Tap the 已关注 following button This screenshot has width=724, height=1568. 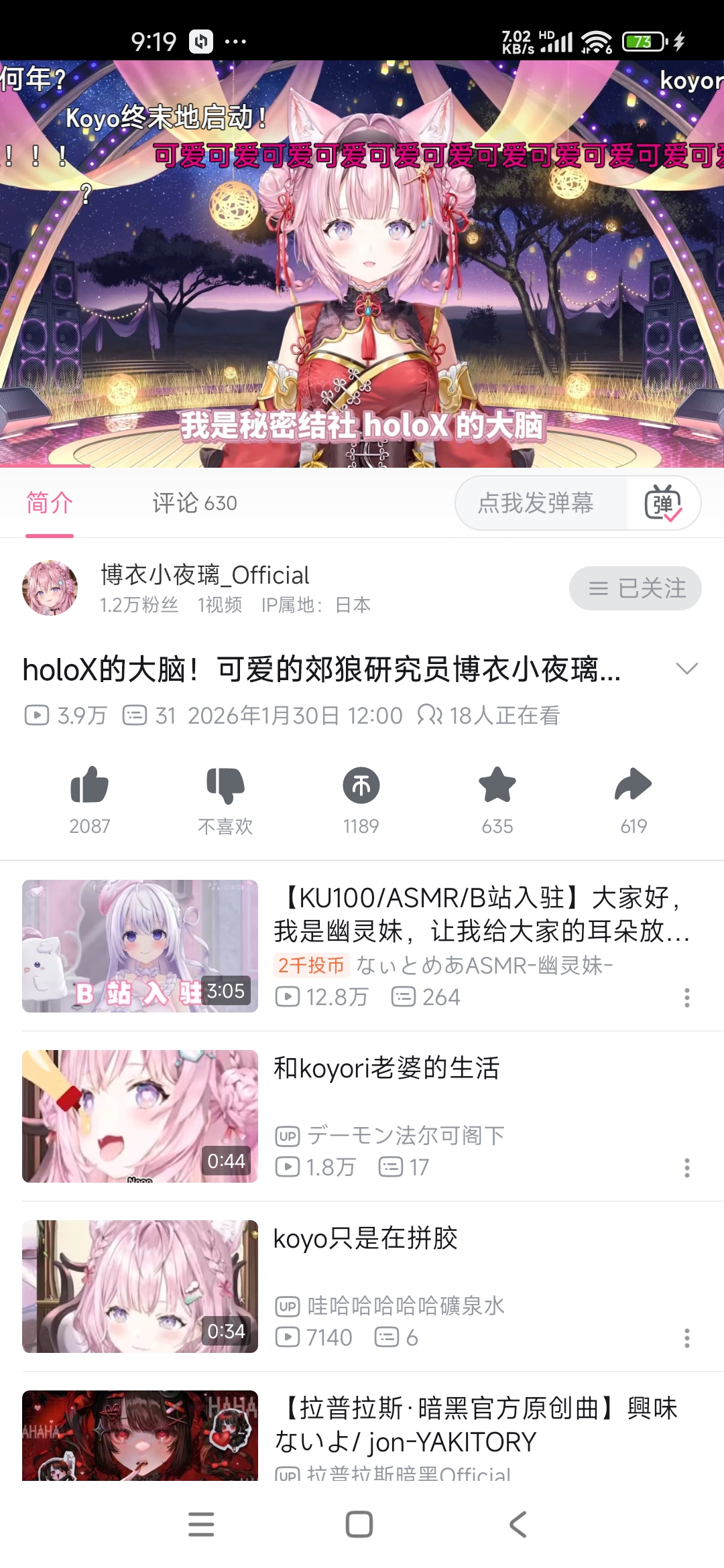point(635,588)
